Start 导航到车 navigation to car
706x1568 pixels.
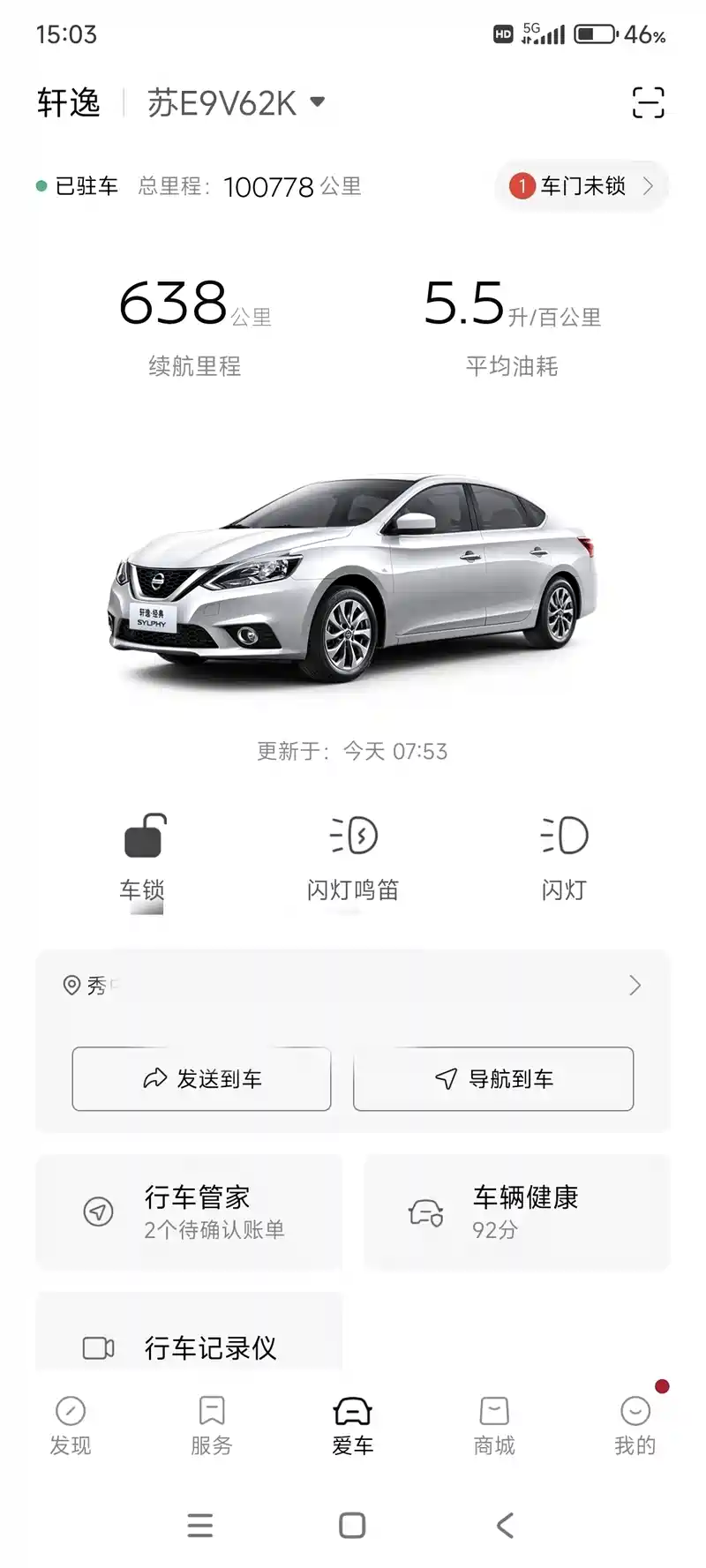tap(493, 1078)
